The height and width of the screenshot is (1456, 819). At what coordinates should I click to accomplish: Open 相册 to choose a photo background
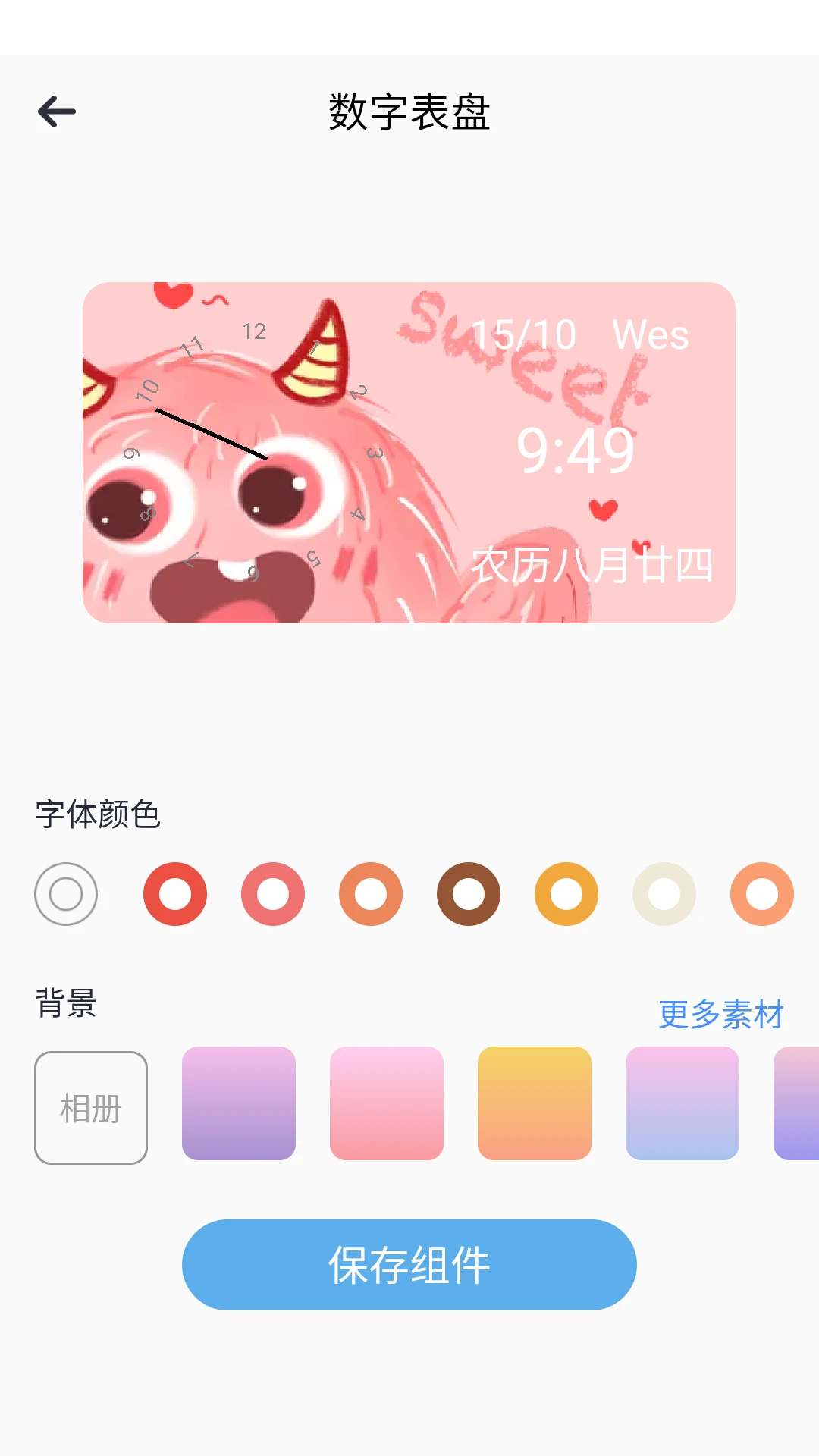[90, 1106]
